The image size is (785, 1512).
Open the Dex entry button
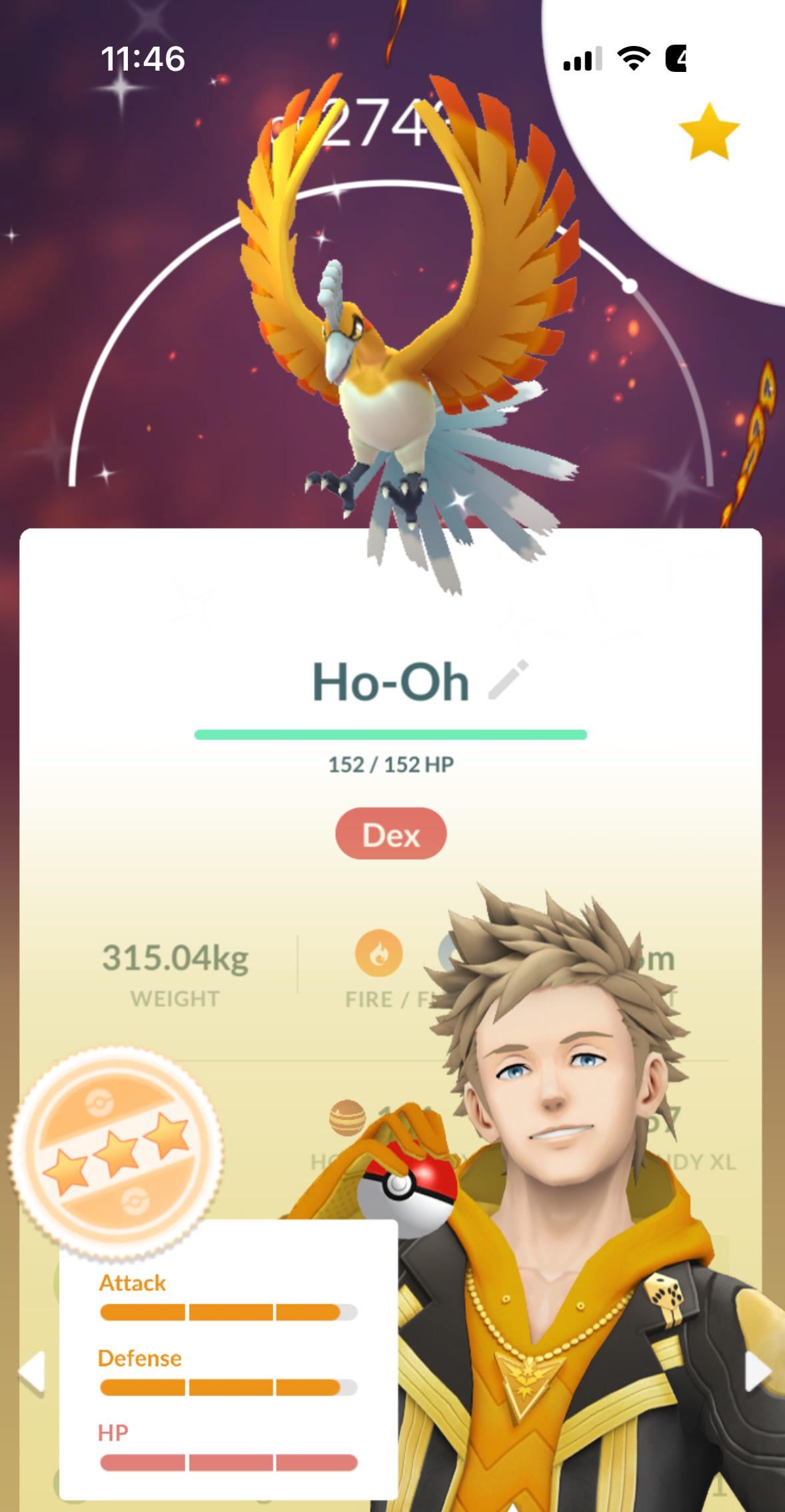(x=391, y=834)
